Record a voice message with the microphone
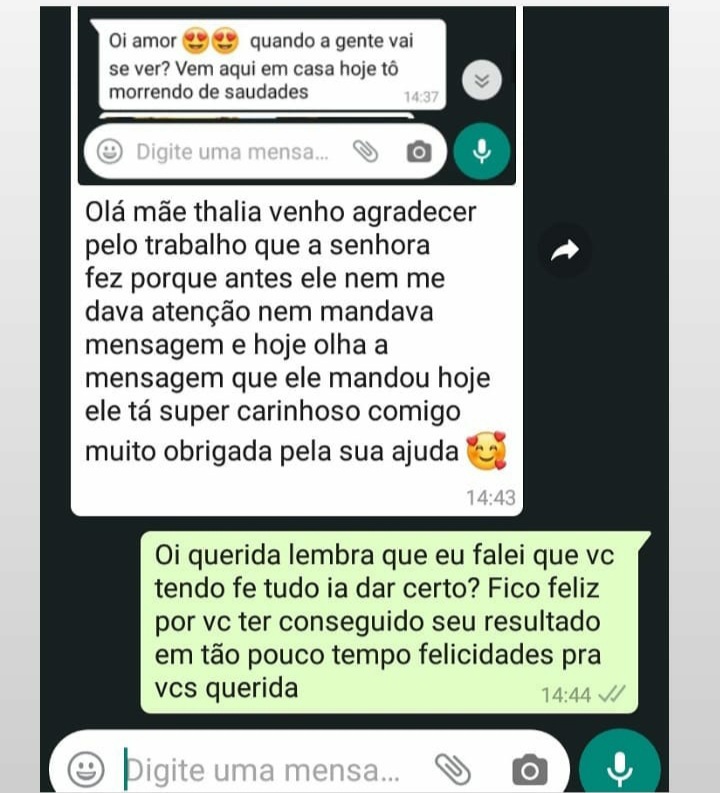The height and width of the screenshot is (793, 720). tap(620, 768)
